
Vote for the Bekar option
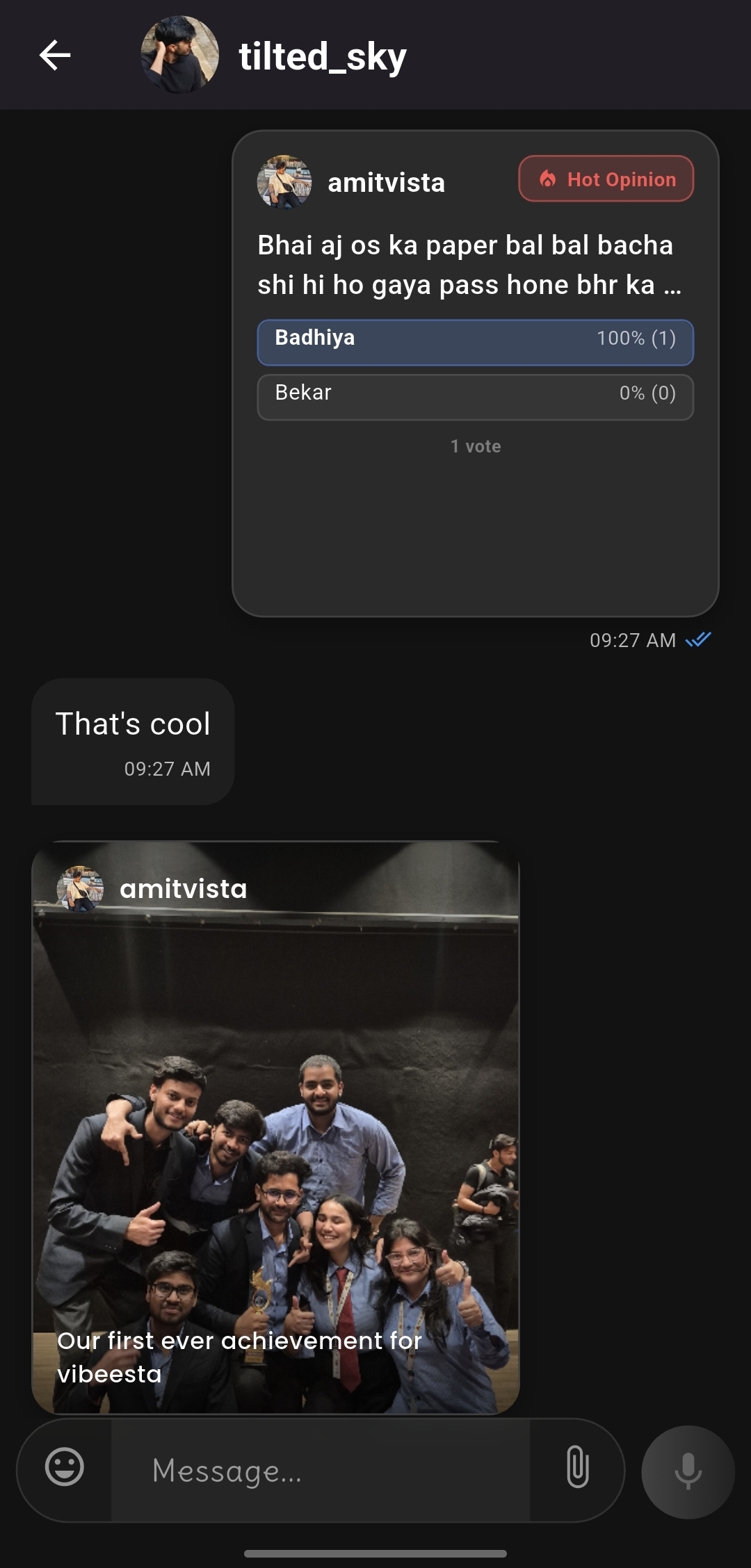point(475,397)
